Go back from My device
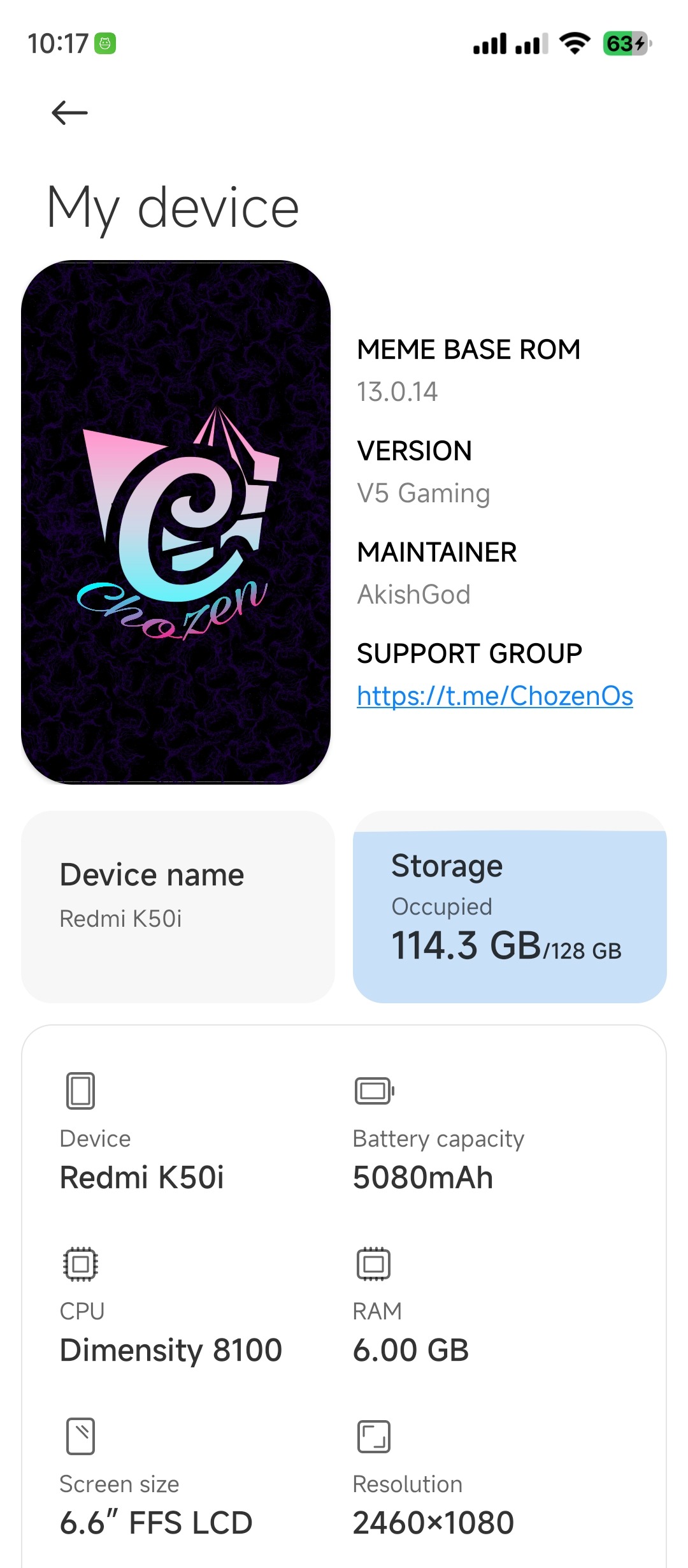 coord(69,113)
